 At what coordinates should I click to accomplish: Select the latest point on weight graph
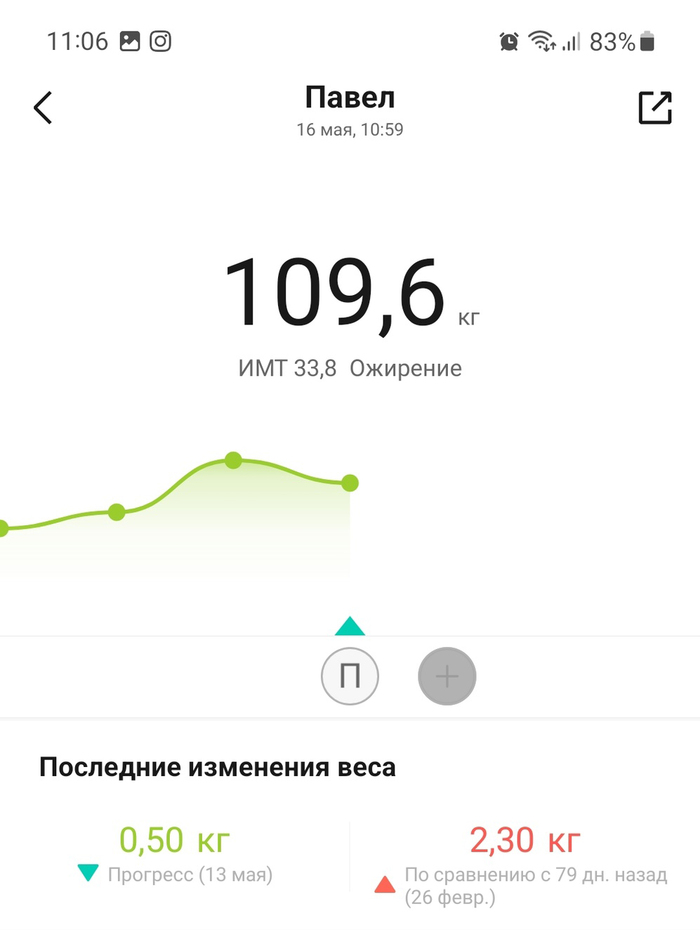(349, 483)
